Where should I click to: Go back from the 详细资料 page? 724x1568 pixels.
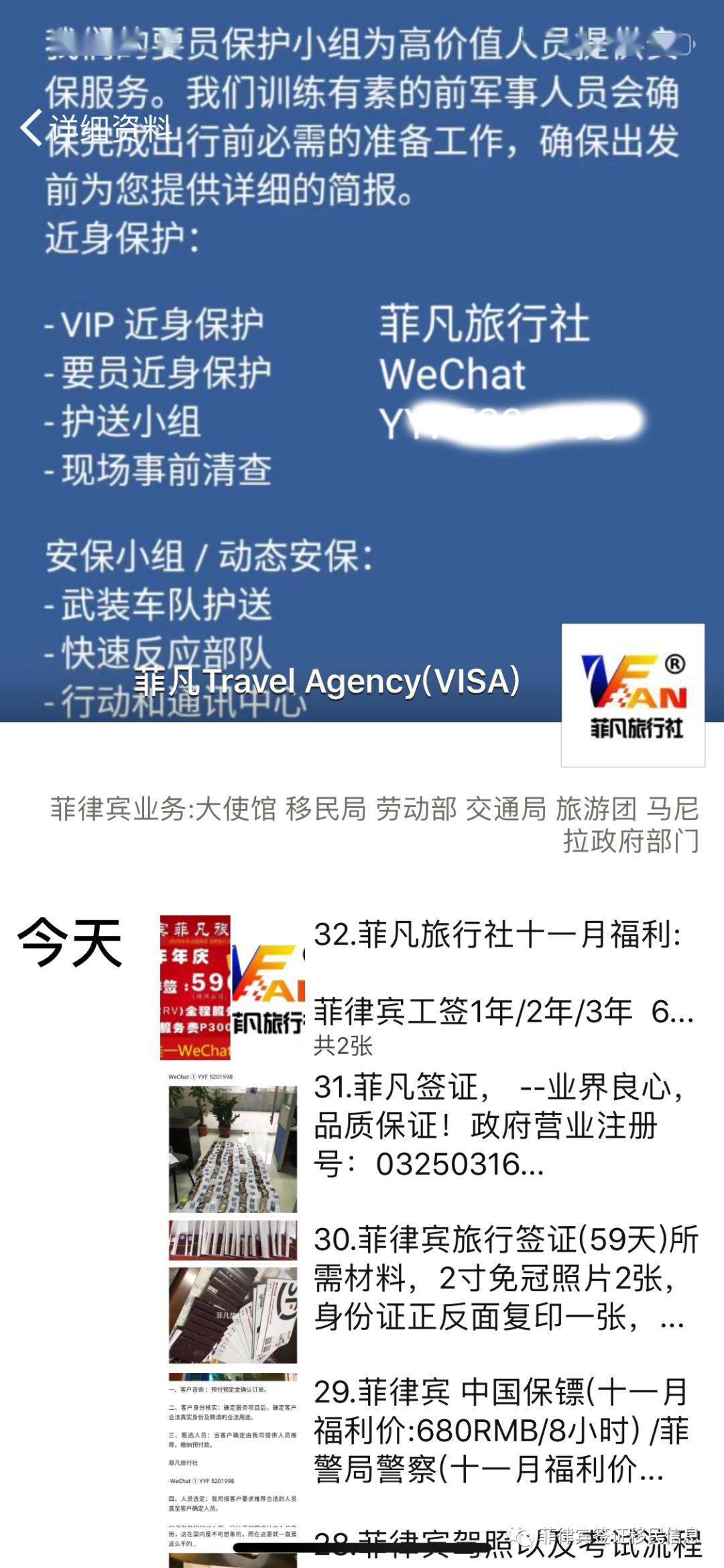click(32, 127)
